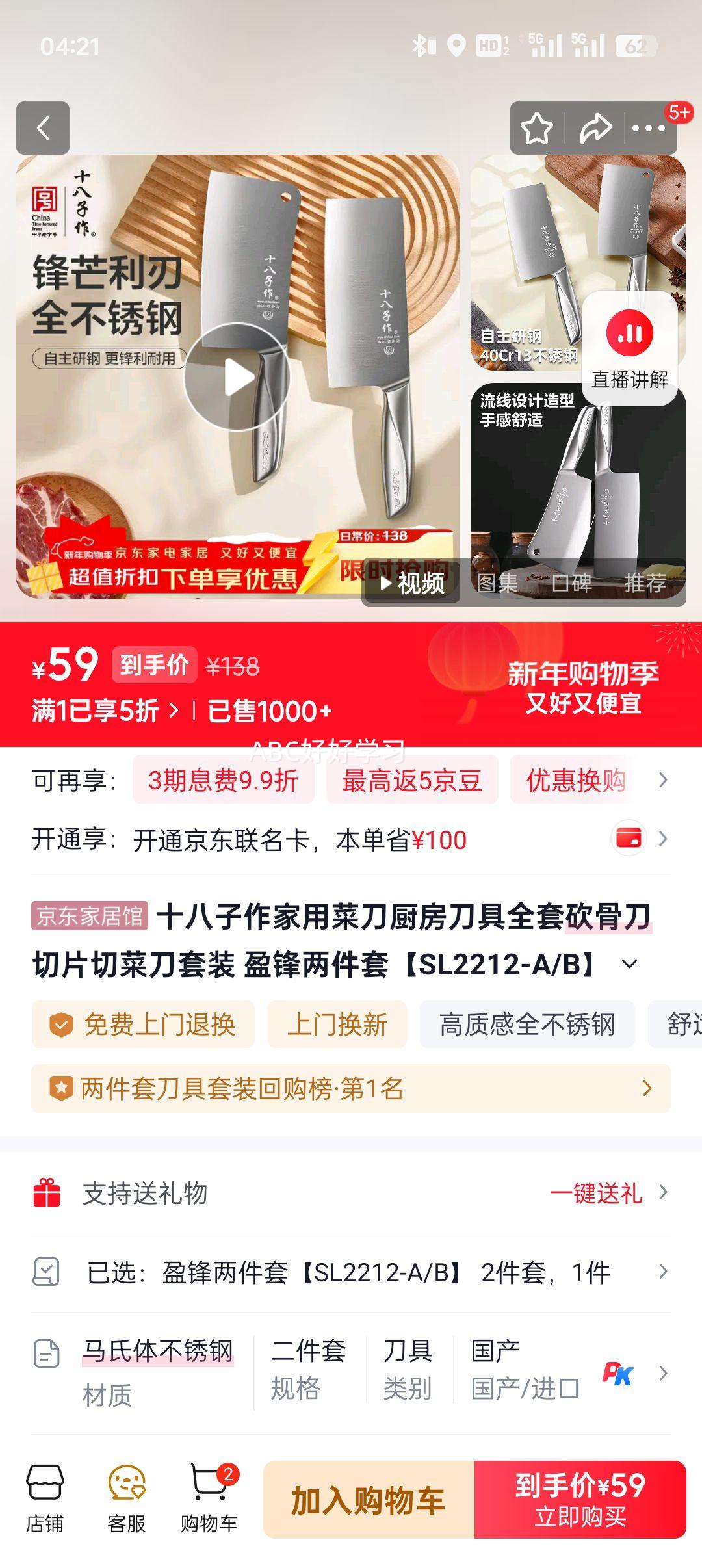Screen dimensions: 702x1568
Task: Switch to the 图集 tab
Action: pyautogui.click(x=500, y=584)
